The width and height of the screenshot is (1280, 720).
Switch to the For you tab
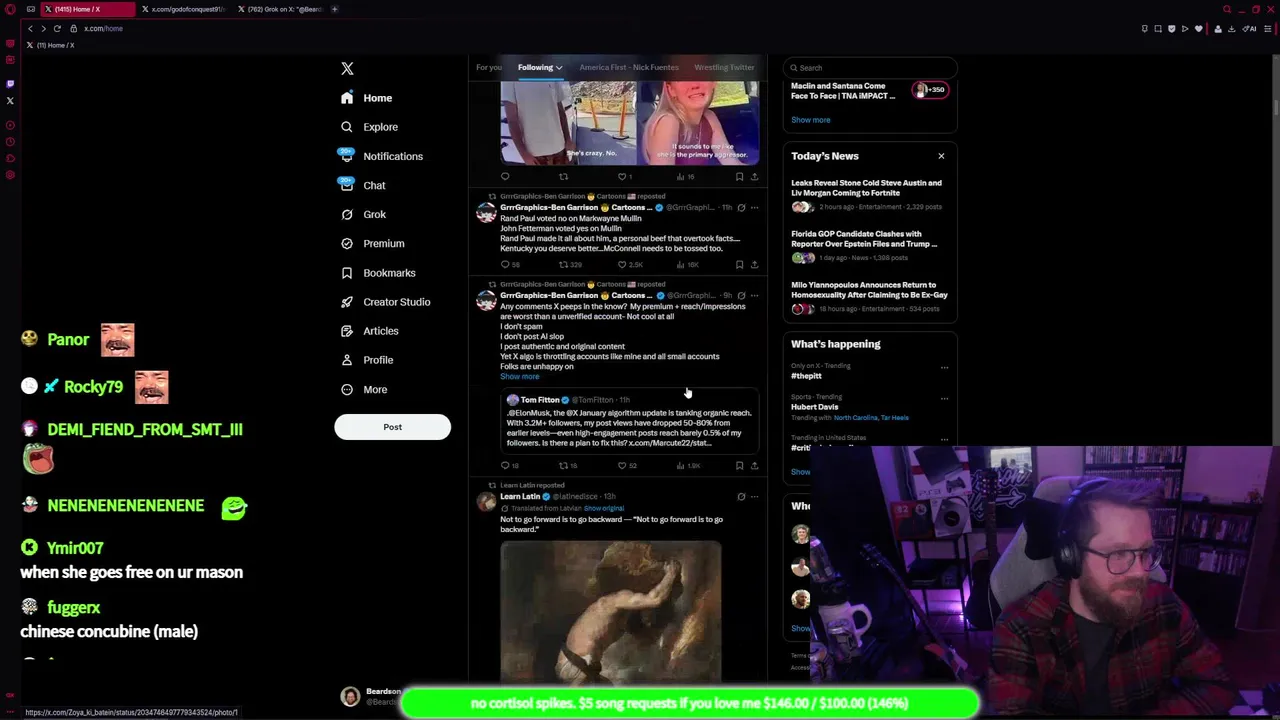click(488, 67)
